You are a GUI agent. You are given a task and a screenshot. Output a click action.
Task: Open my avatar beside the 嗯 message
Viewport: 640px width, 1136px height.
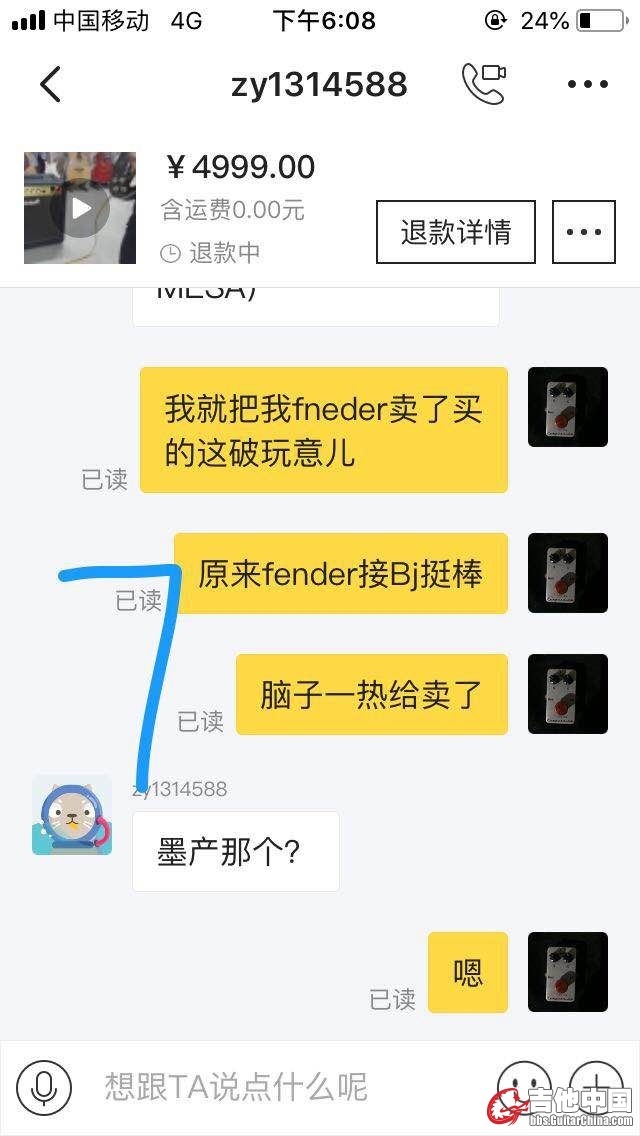coord(567,972)
